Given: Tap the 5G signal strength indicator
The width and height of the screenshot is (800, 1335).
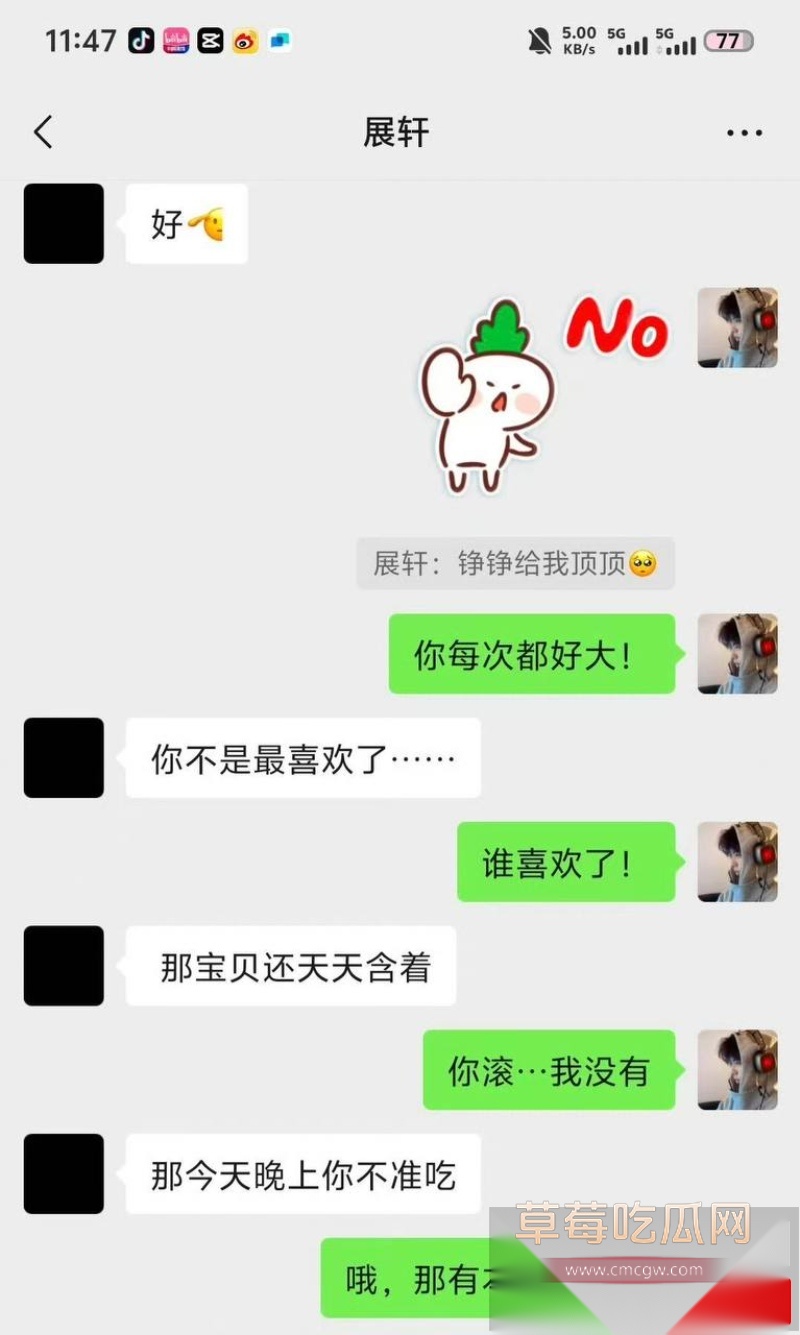Looking at the screenshot, I should pyautogui.click(x=637, y=42).
